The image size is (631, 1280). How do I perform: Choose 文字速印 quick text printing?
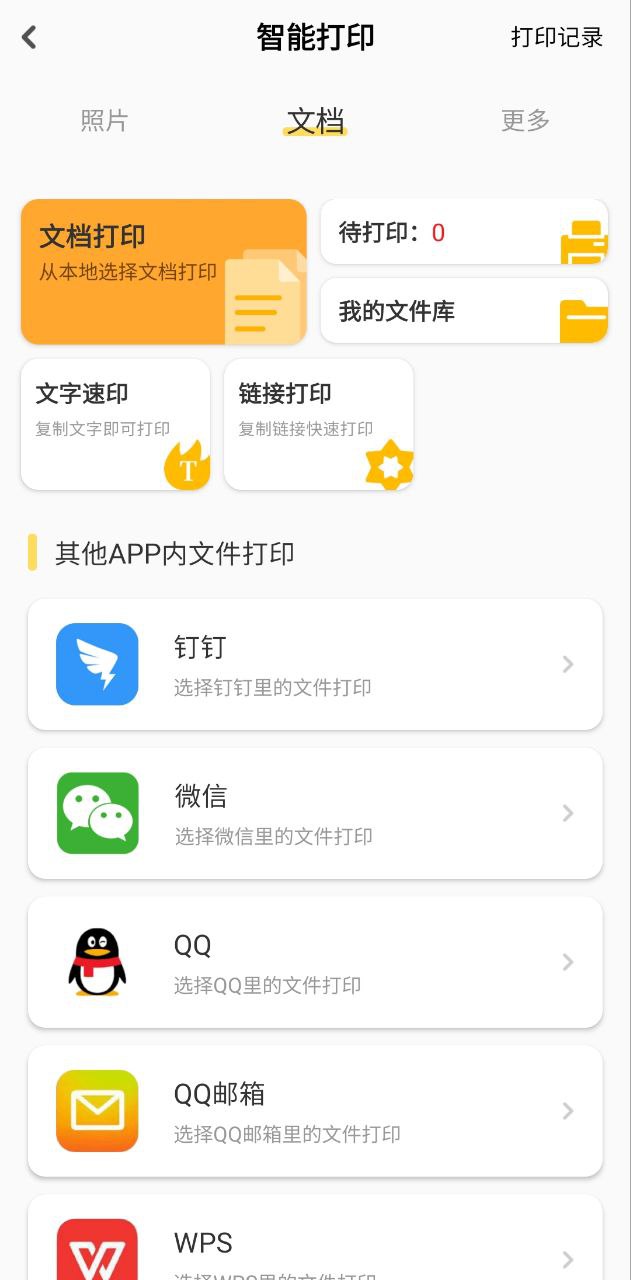point(115,424)
